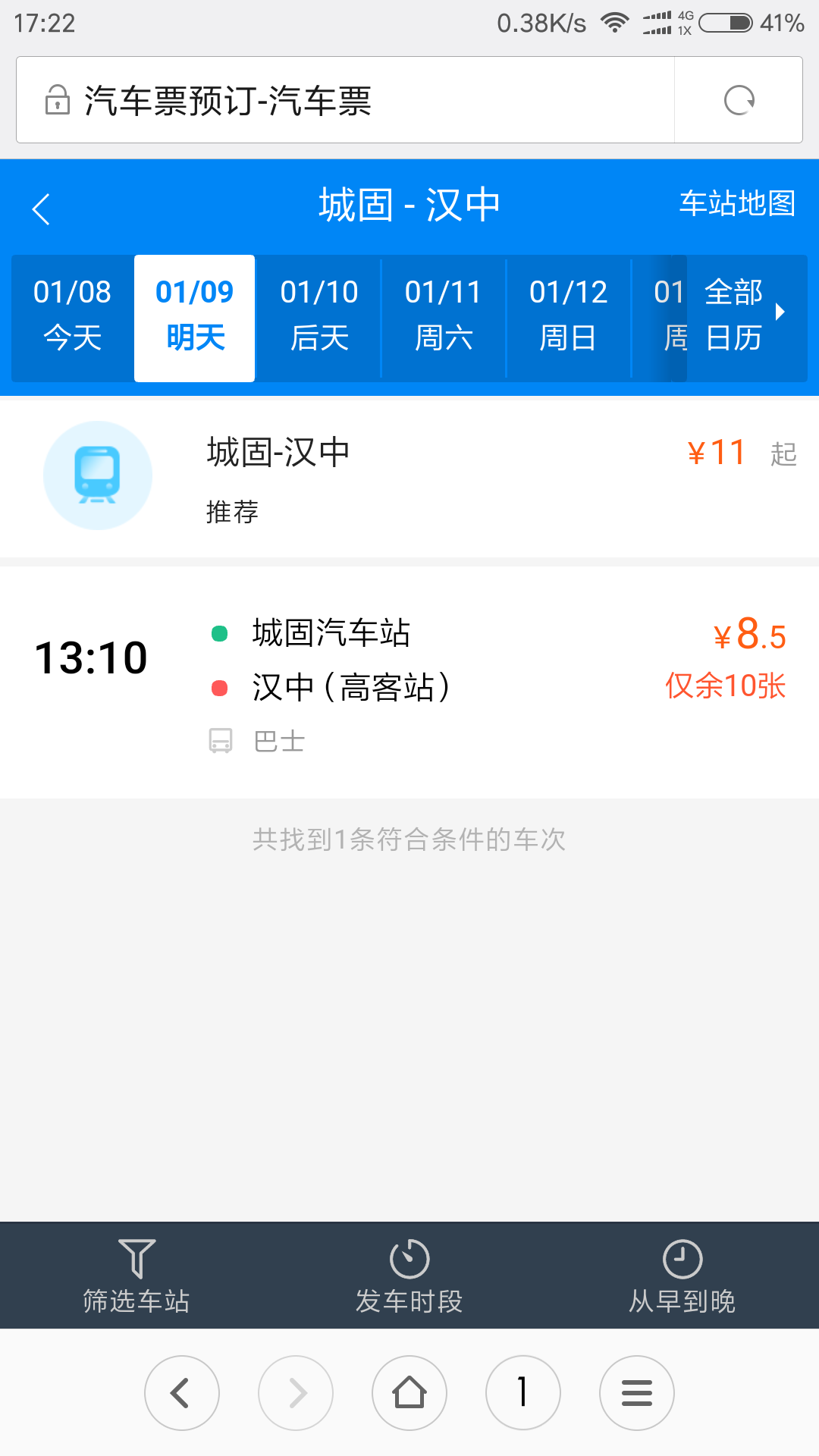Open the 城固-汉中 recommended train option
Screen dimensions: 819x1456
tap(409, 476)
